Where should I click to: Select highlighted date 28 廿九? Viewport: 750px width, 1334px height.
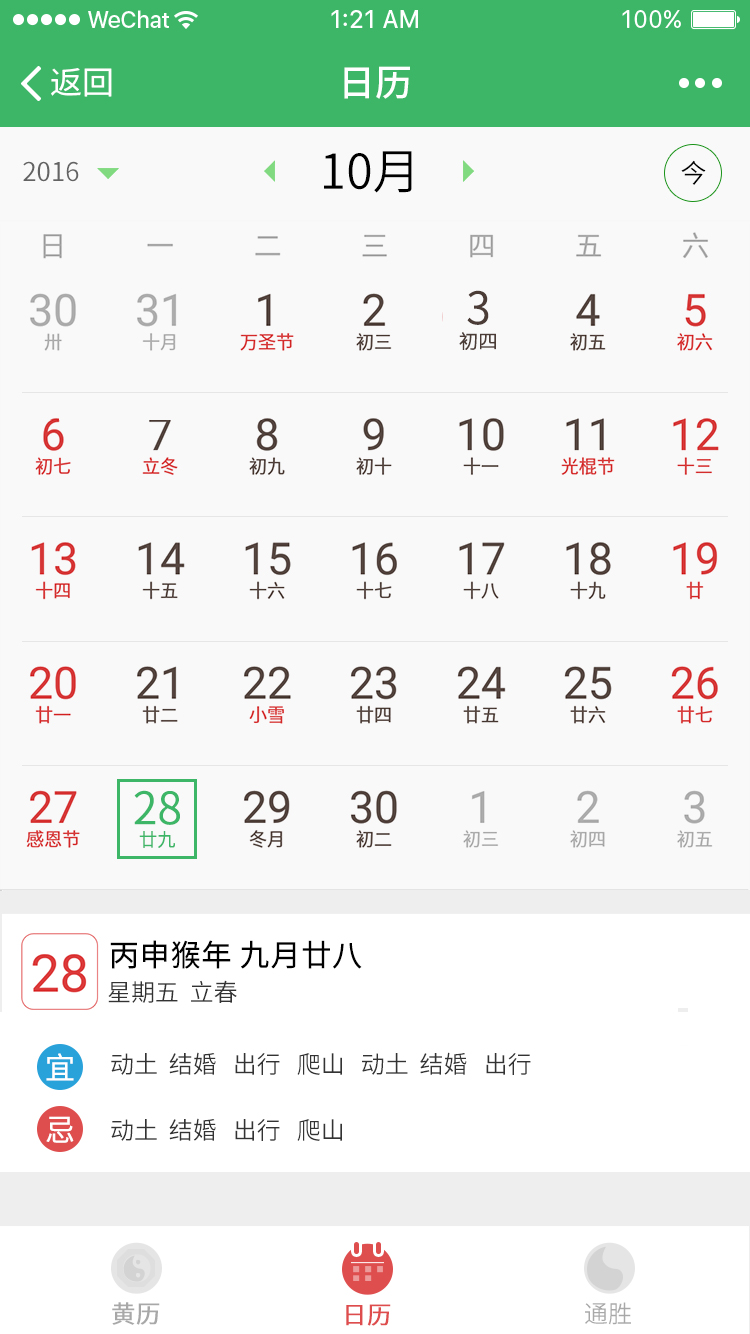point(157,818)
